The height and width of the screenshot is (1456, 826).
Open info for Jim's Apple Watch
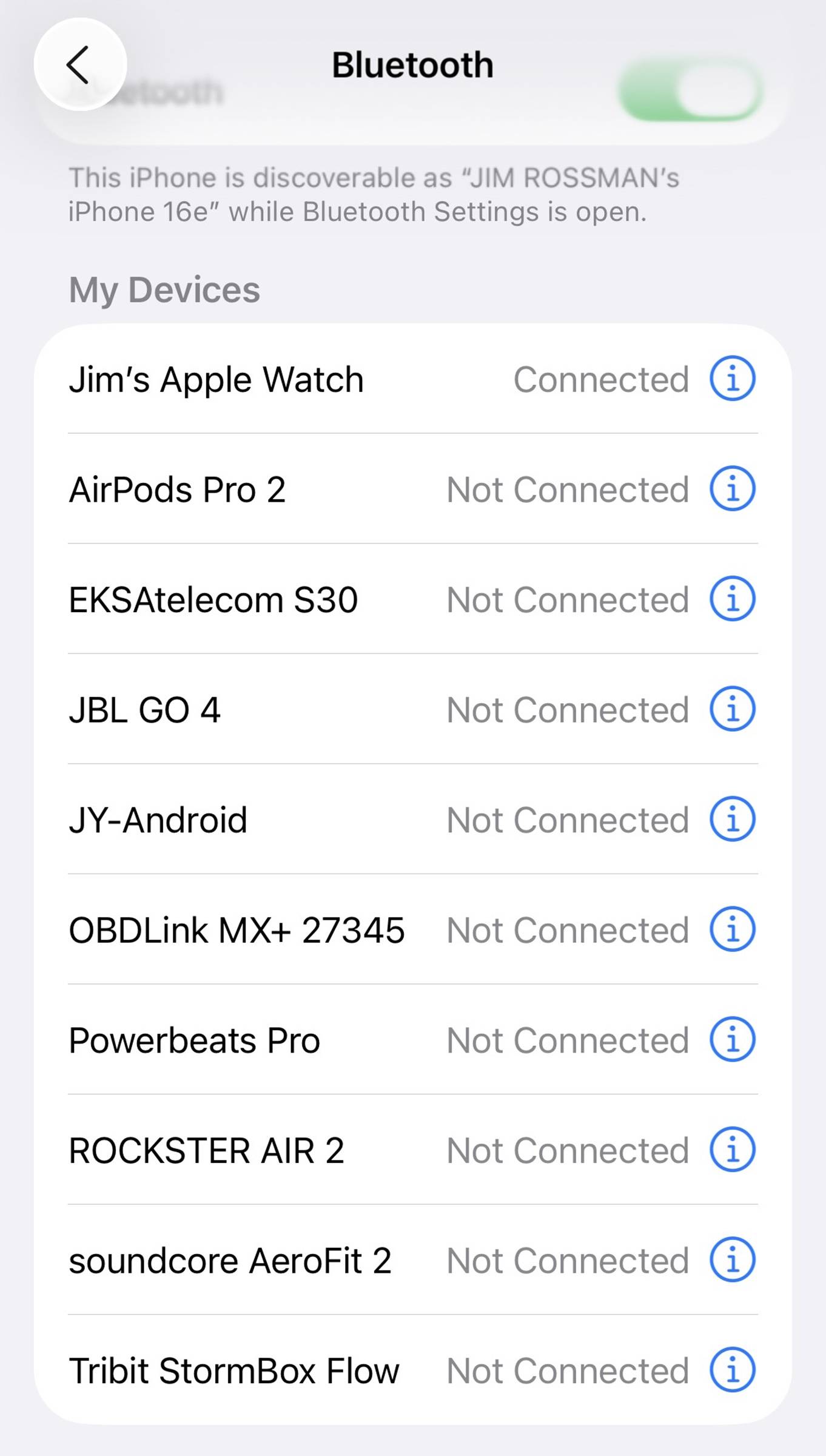point(732,379)
